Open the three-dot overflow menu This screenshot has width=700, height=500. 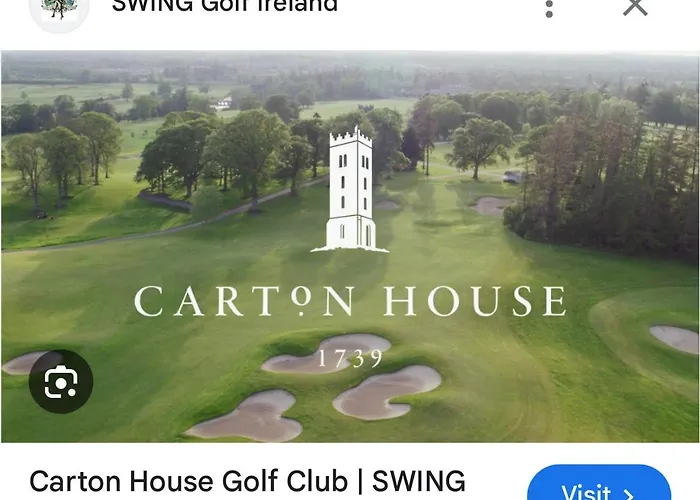pyautogui.click(x=549, y=8)
